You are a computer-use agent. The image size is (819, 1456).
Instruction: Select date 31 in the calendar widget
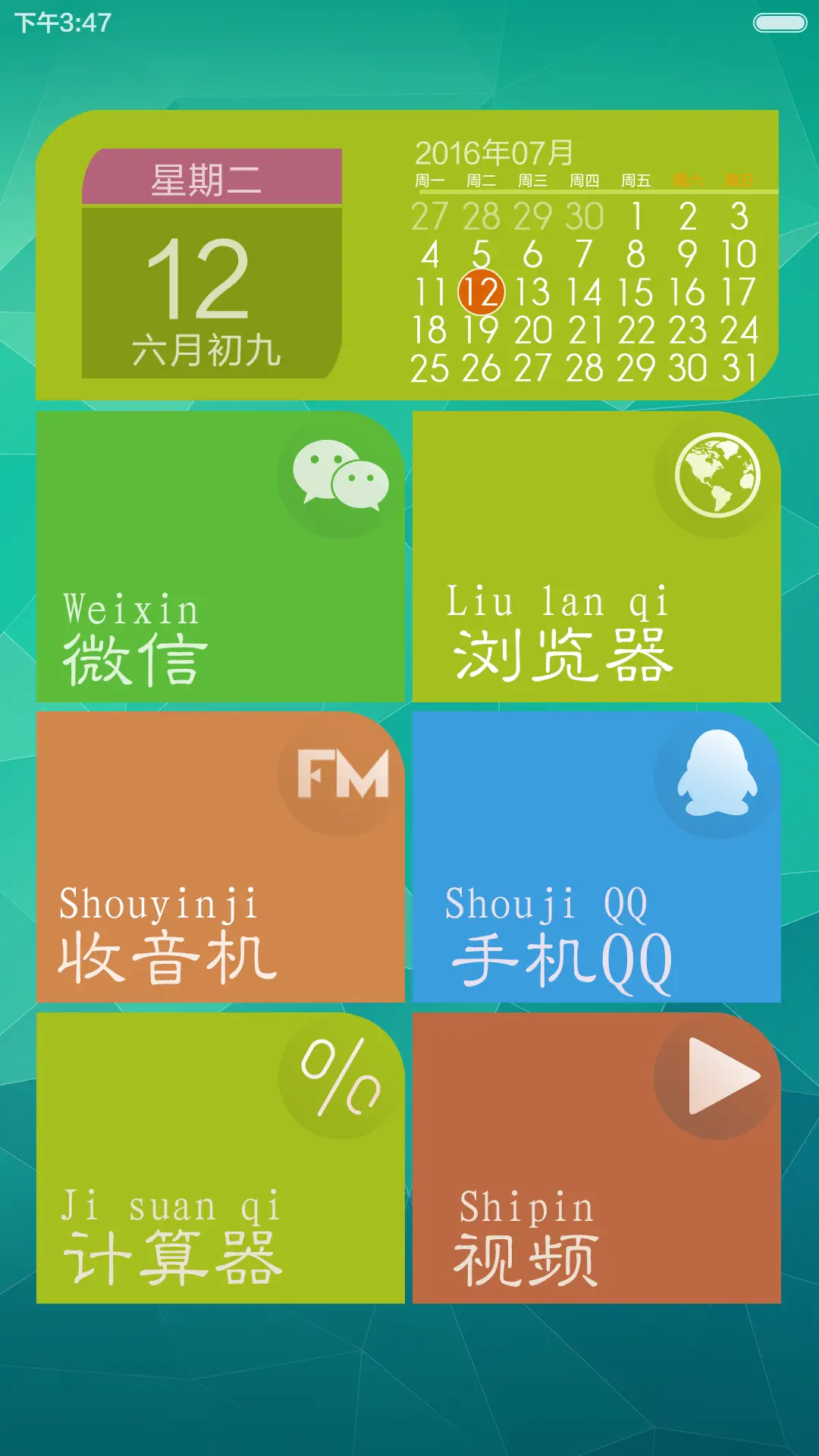[x=737, y=366]
